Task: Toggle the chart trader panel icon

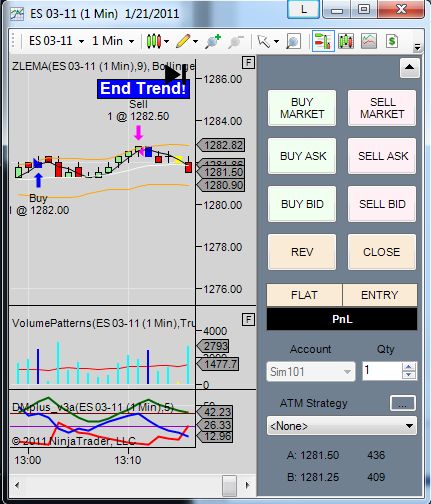Action: point(323,41)
